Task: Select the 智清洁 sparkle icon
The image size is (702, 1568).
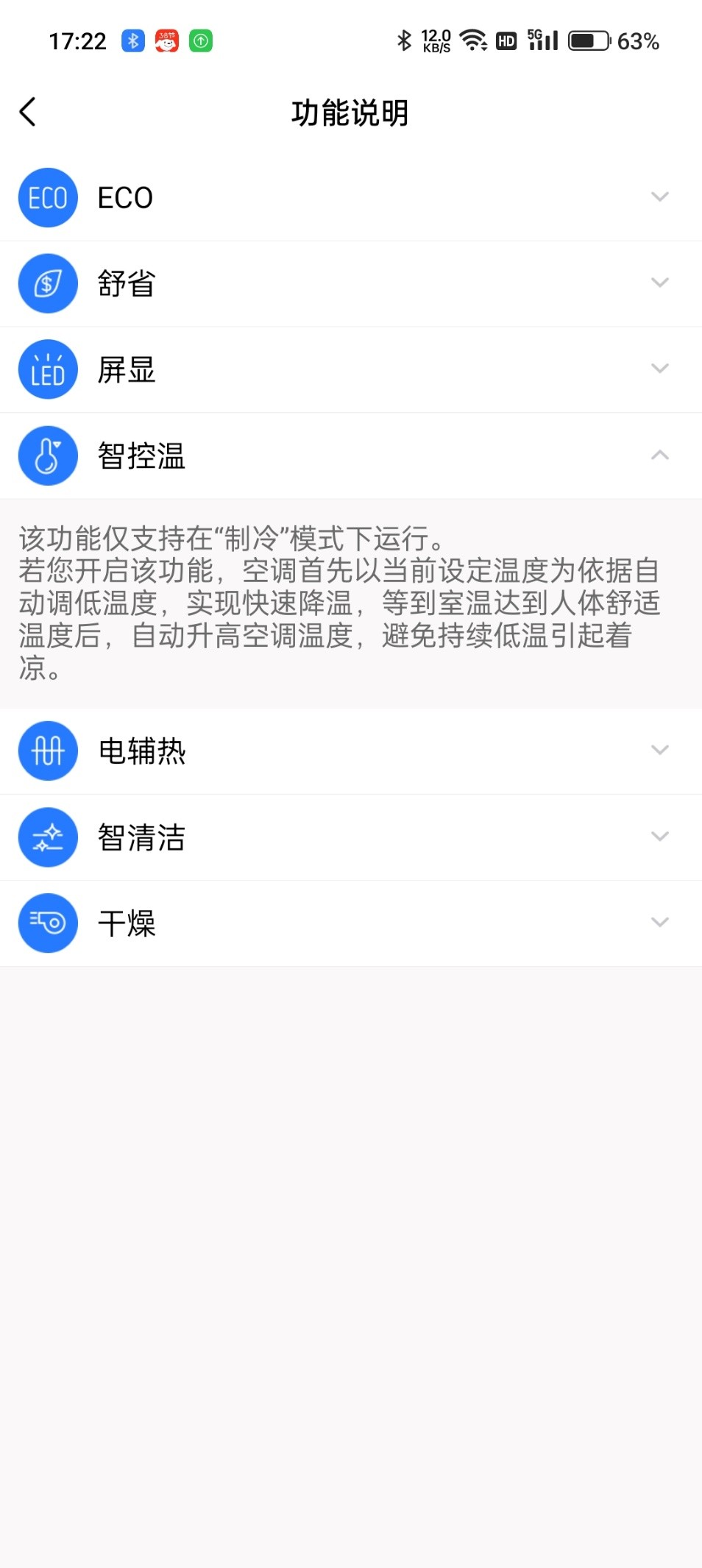Action: (47, 837)
